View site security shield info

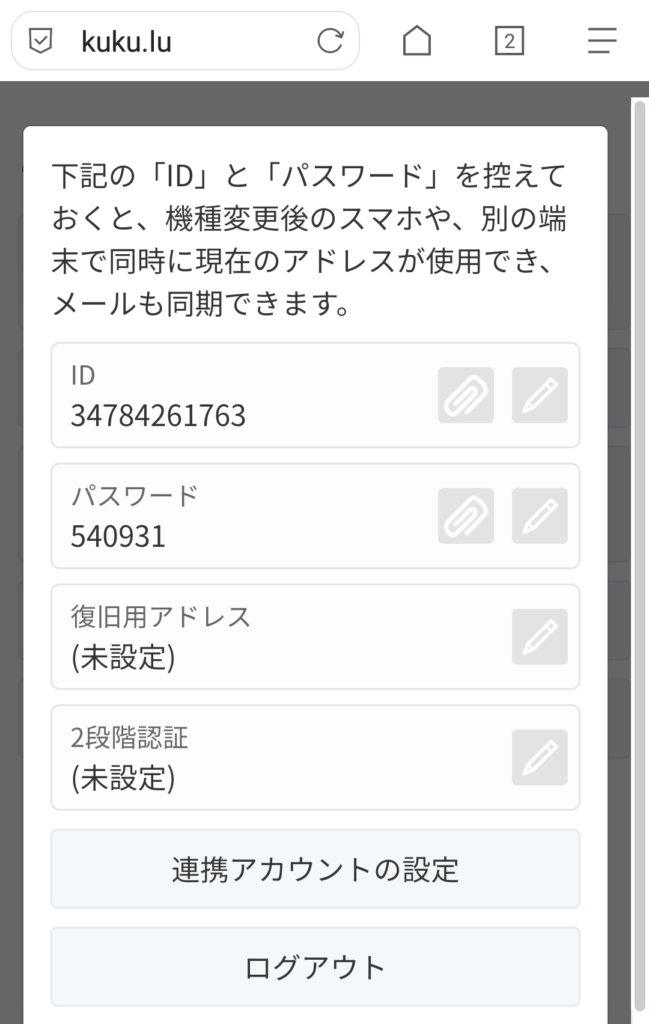(40, 41)
